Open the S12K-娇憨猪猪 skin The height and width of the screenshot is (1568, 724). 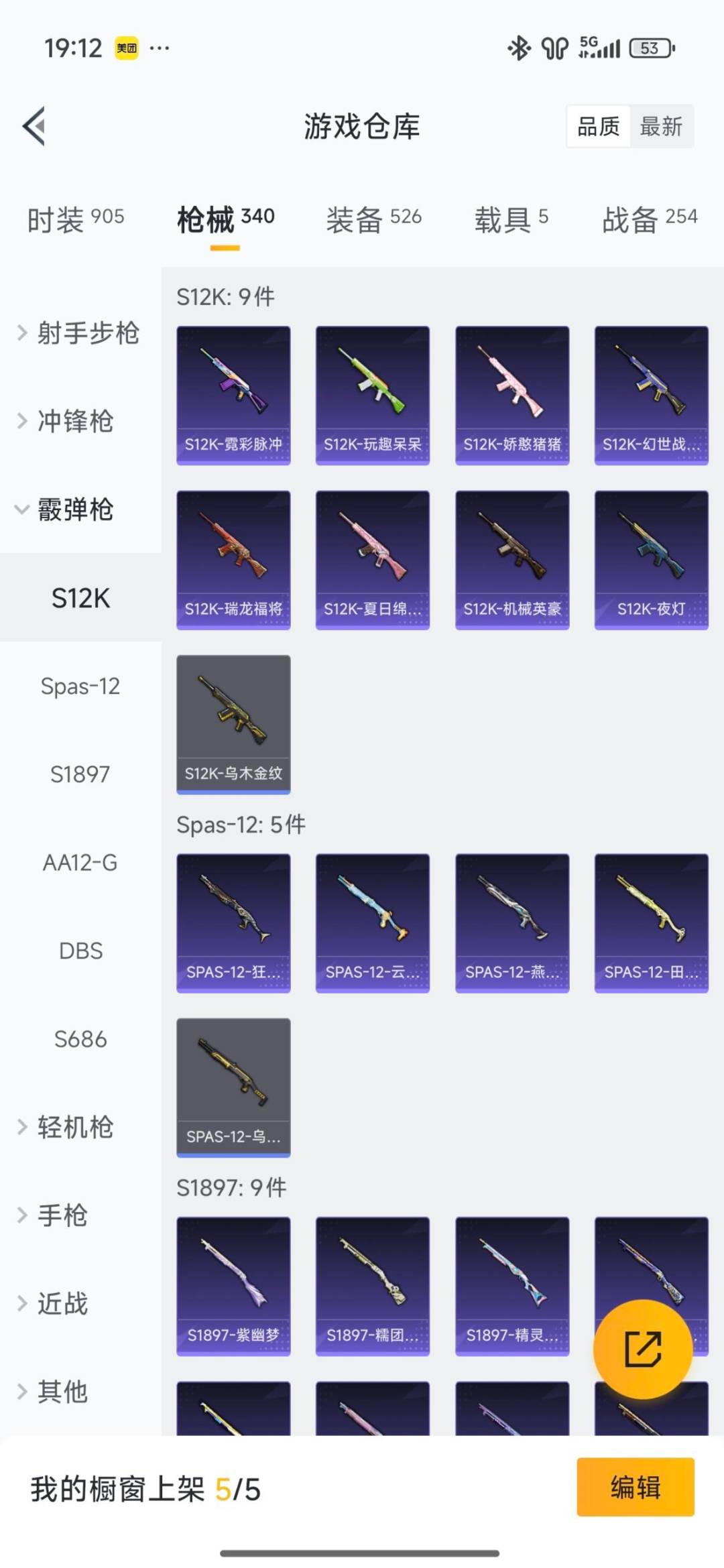pyautogui.click(x=512, y=396)
